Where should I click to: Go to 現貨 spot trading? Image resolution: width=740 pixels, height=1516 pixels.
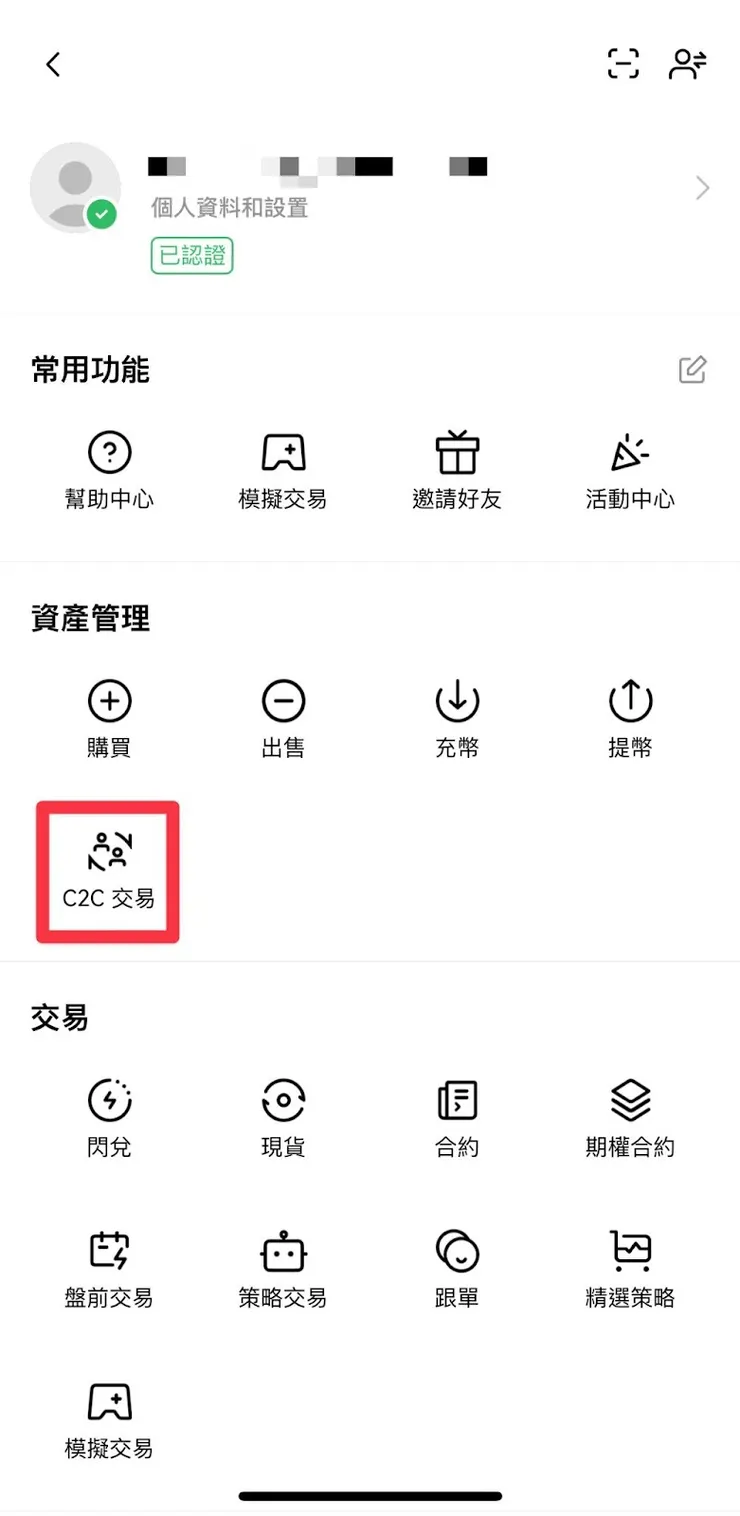283,1117
